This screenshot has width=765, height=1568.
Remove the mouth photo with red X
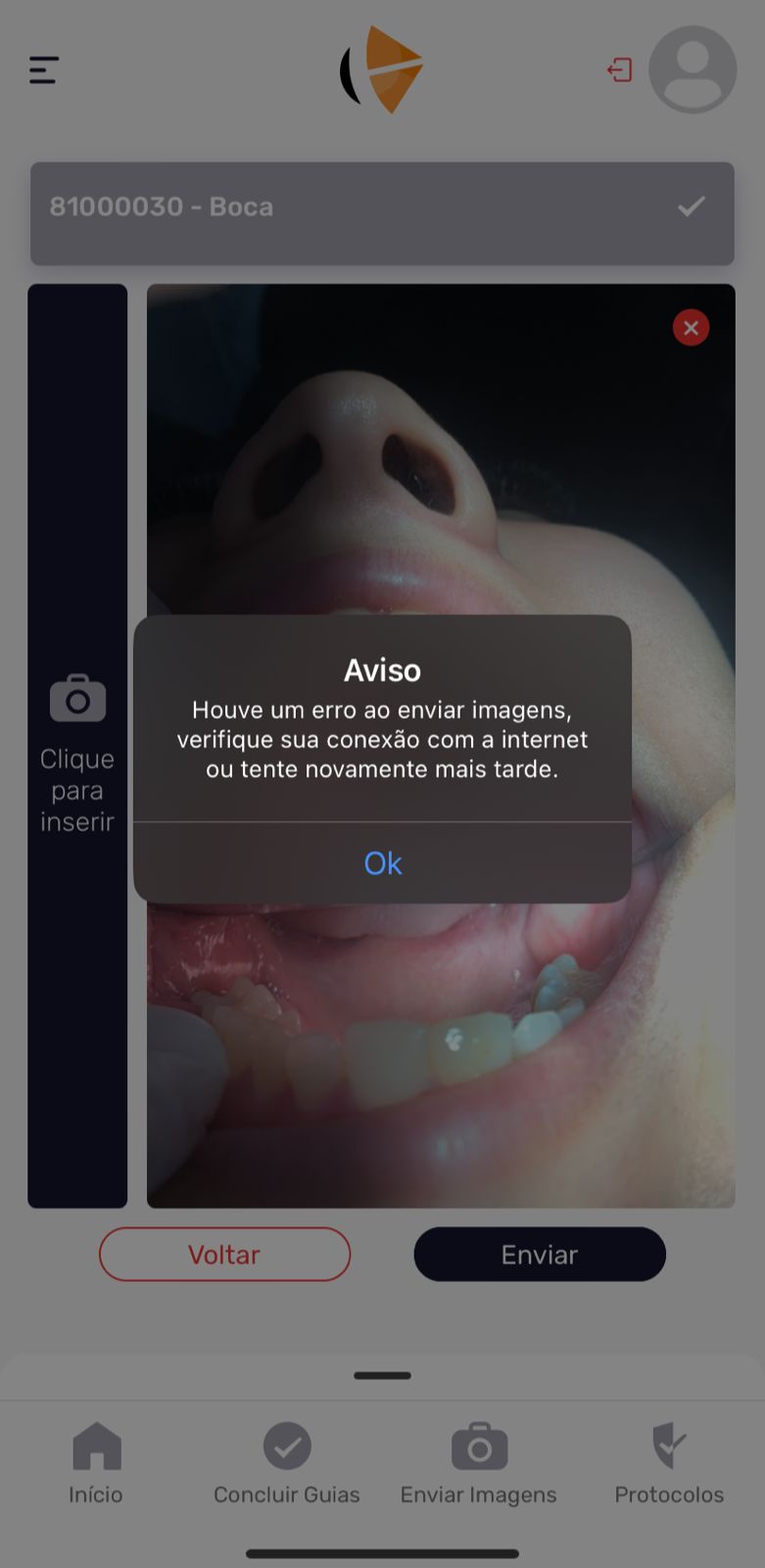(691, 328)
